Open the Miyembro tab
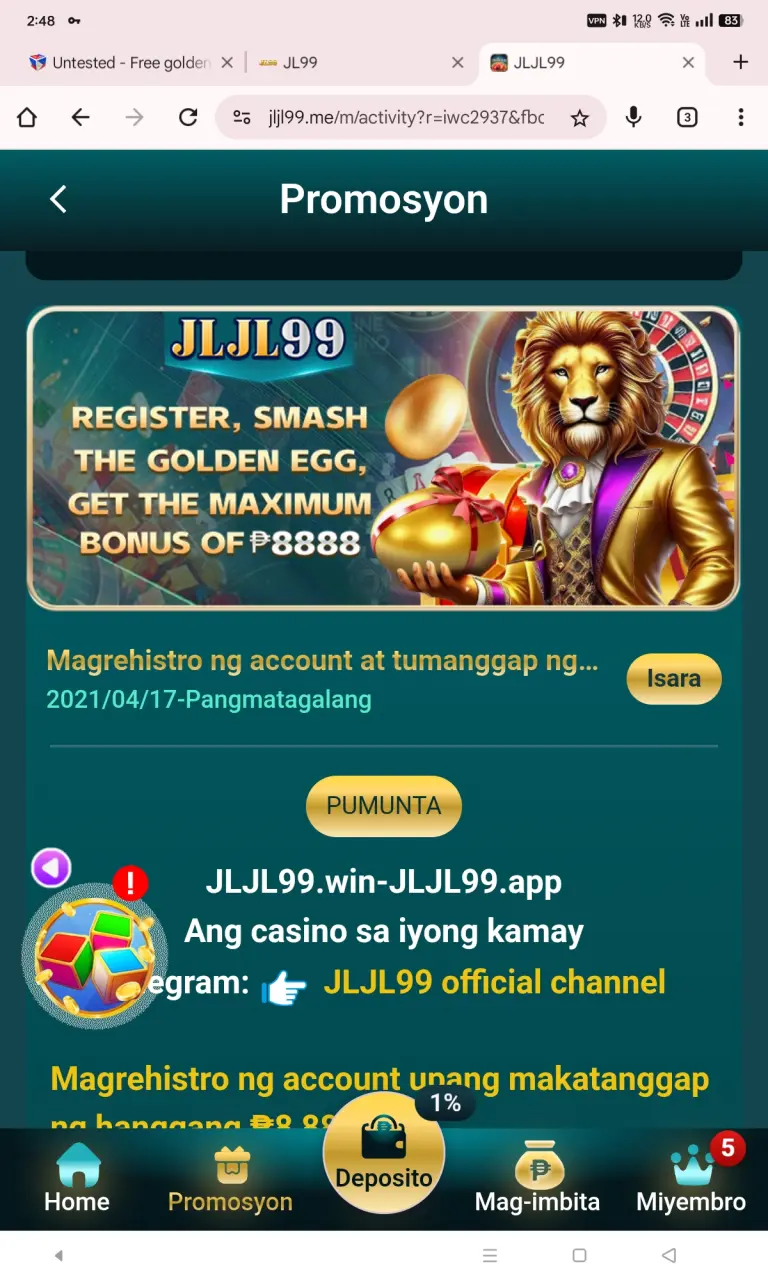The height and width of the screenshot is (1280, 768). click(691, 1180)
